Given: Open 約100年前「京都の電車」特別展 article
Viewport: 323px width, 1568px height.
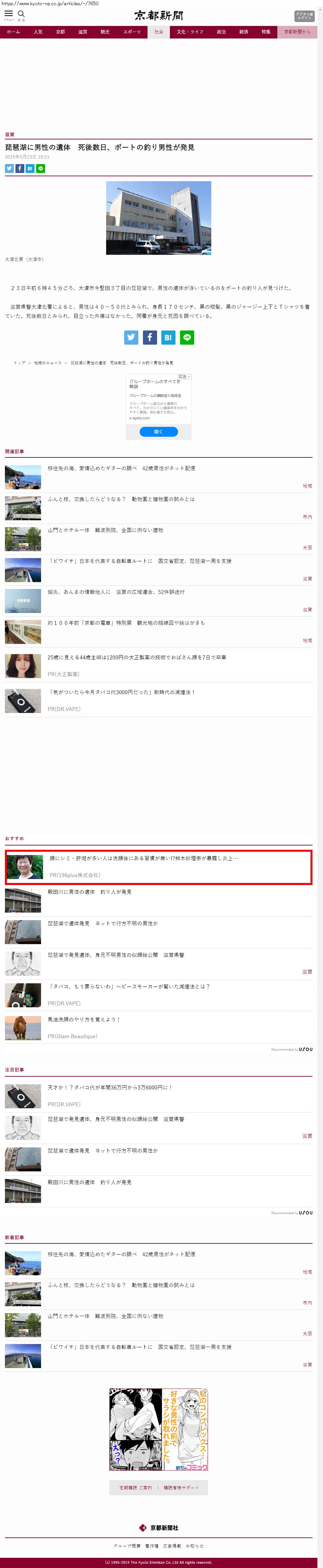Looking at the screenshot, I should pyautogui.click(x=127, y=623).
